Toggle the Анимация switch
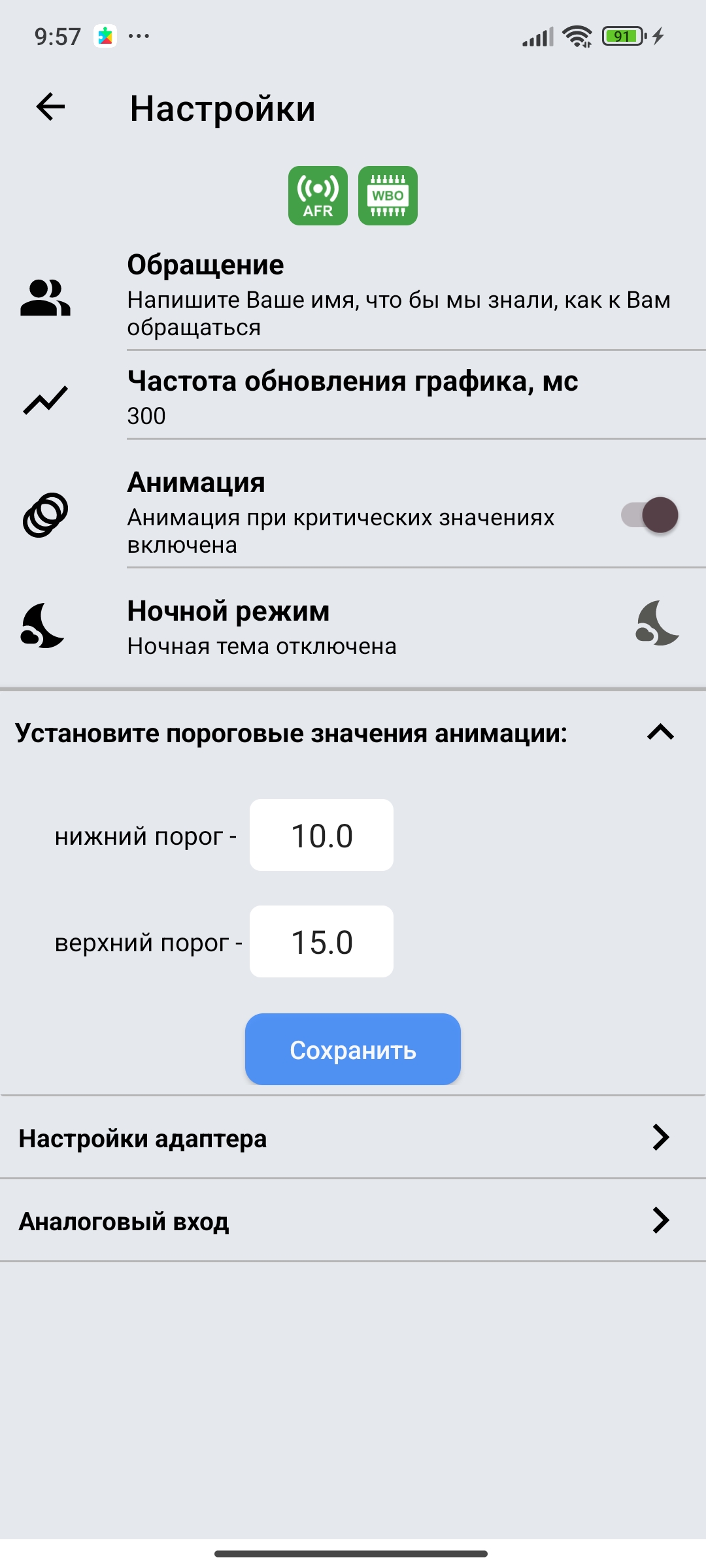706x1568 pixels. [649, 515]
